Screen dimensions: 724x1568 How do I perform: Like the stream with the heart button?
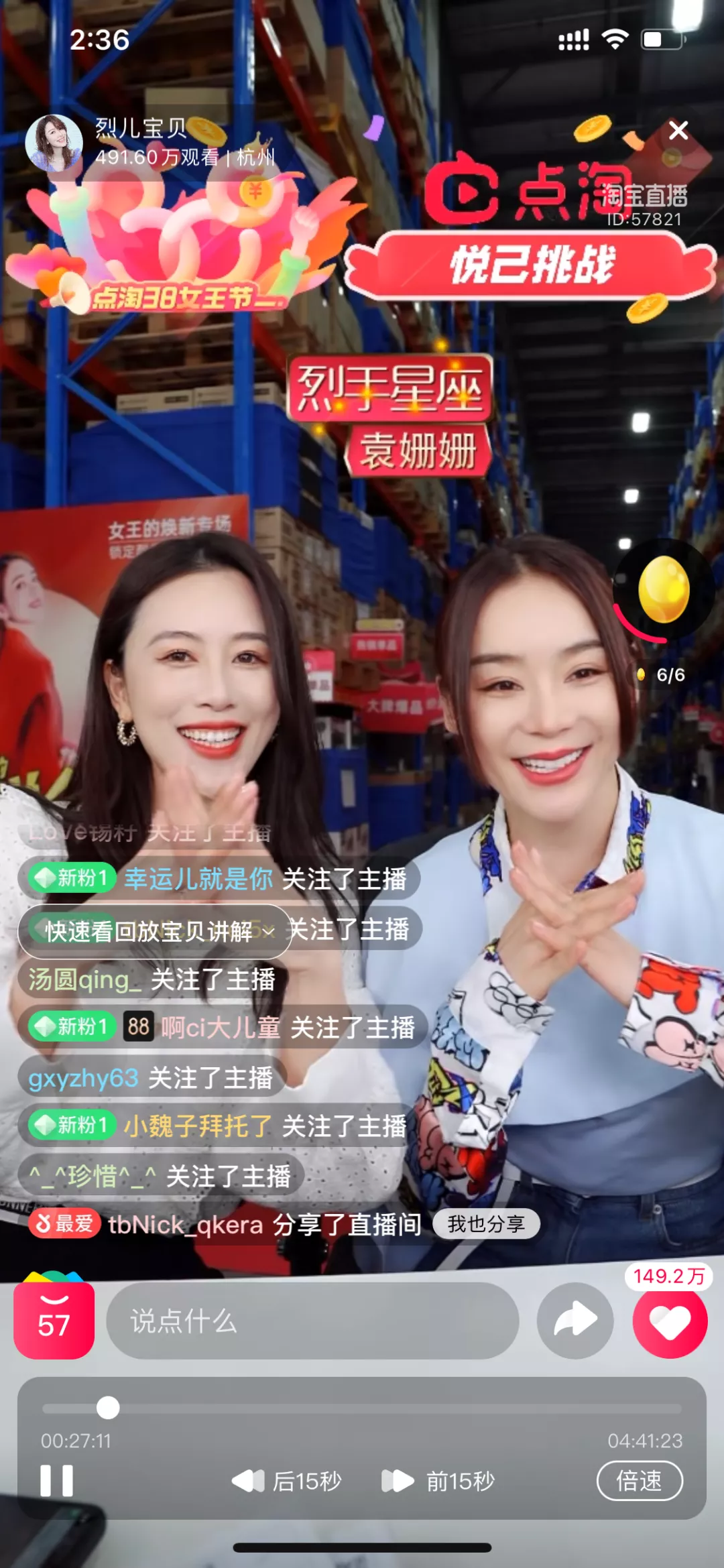click(x=670, y=1321)
